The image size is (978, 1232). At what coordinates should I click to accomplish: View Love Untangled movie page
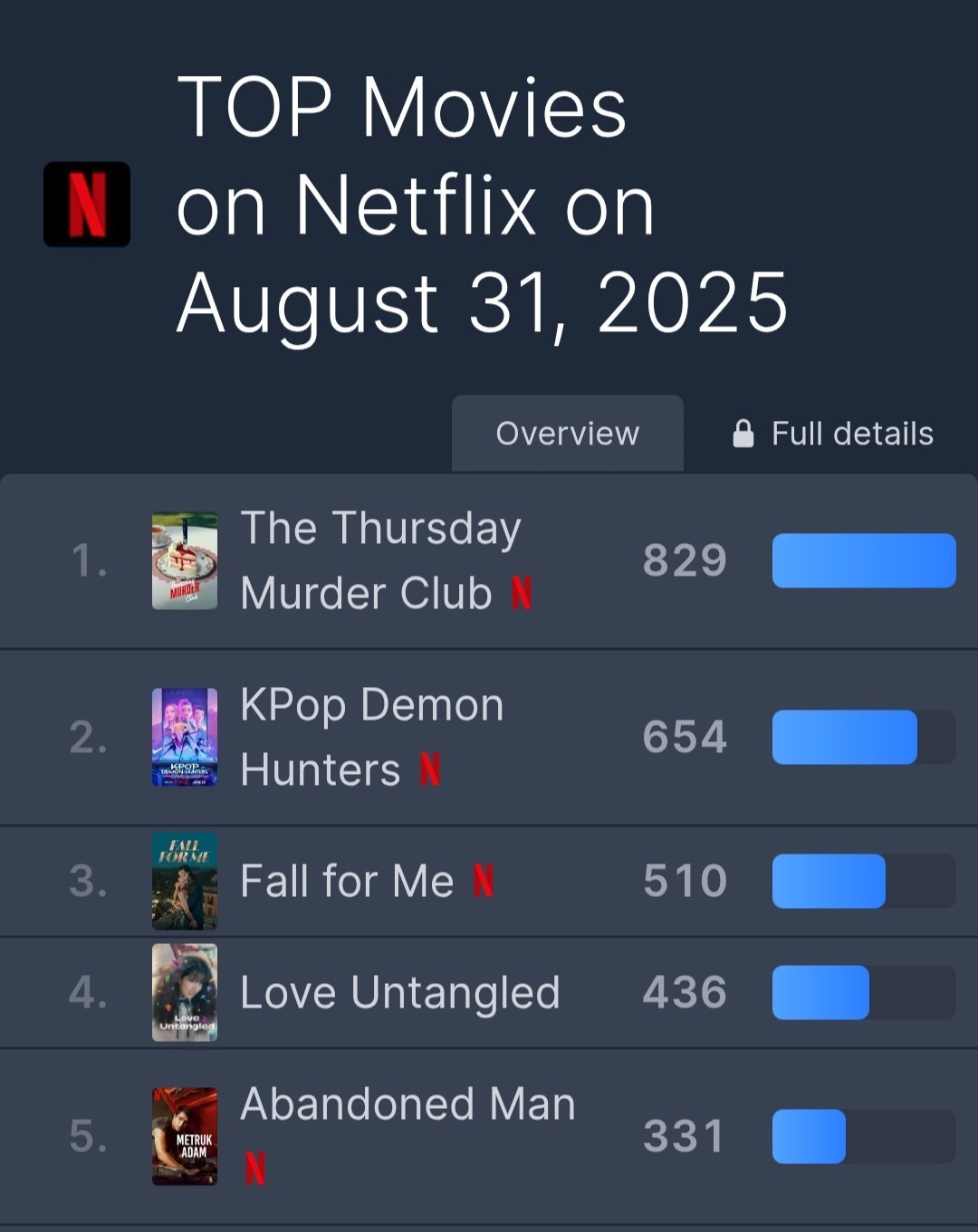399,993
